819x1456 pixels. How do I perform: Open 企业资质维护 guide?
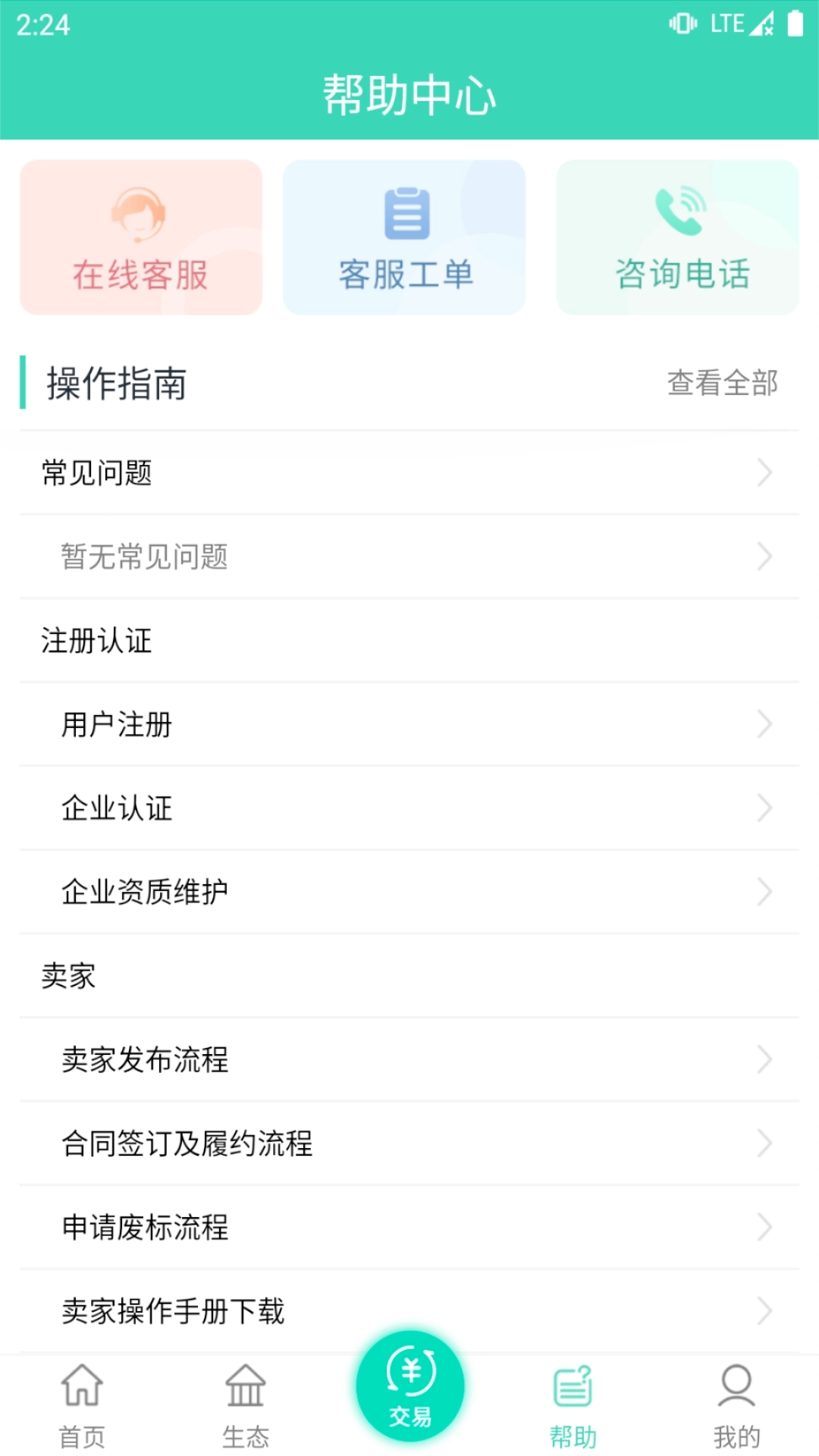point(409,892)
